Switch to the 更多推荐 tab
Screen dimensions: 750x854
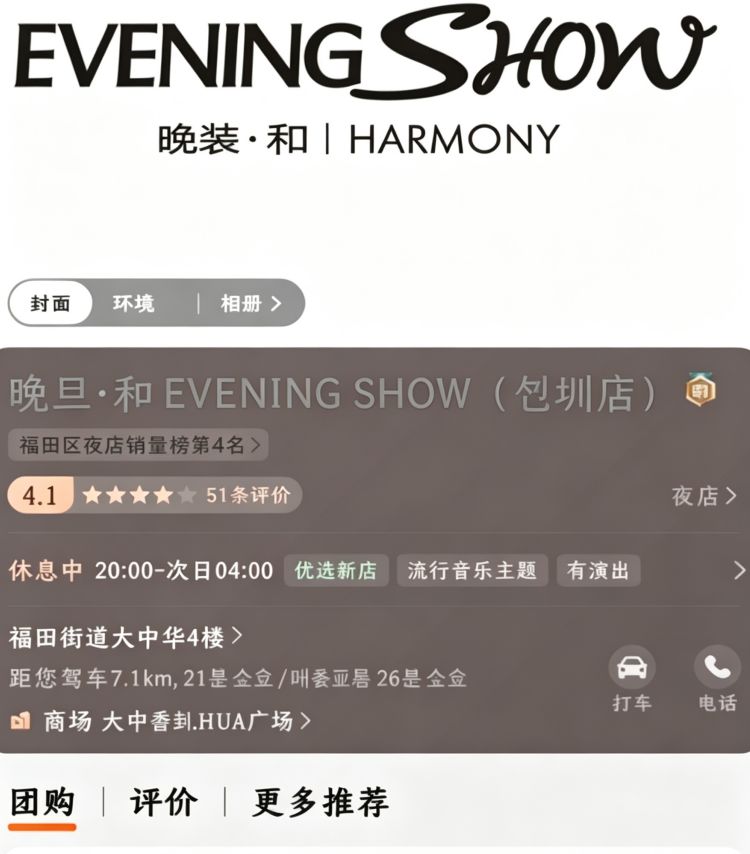[321, 802]
